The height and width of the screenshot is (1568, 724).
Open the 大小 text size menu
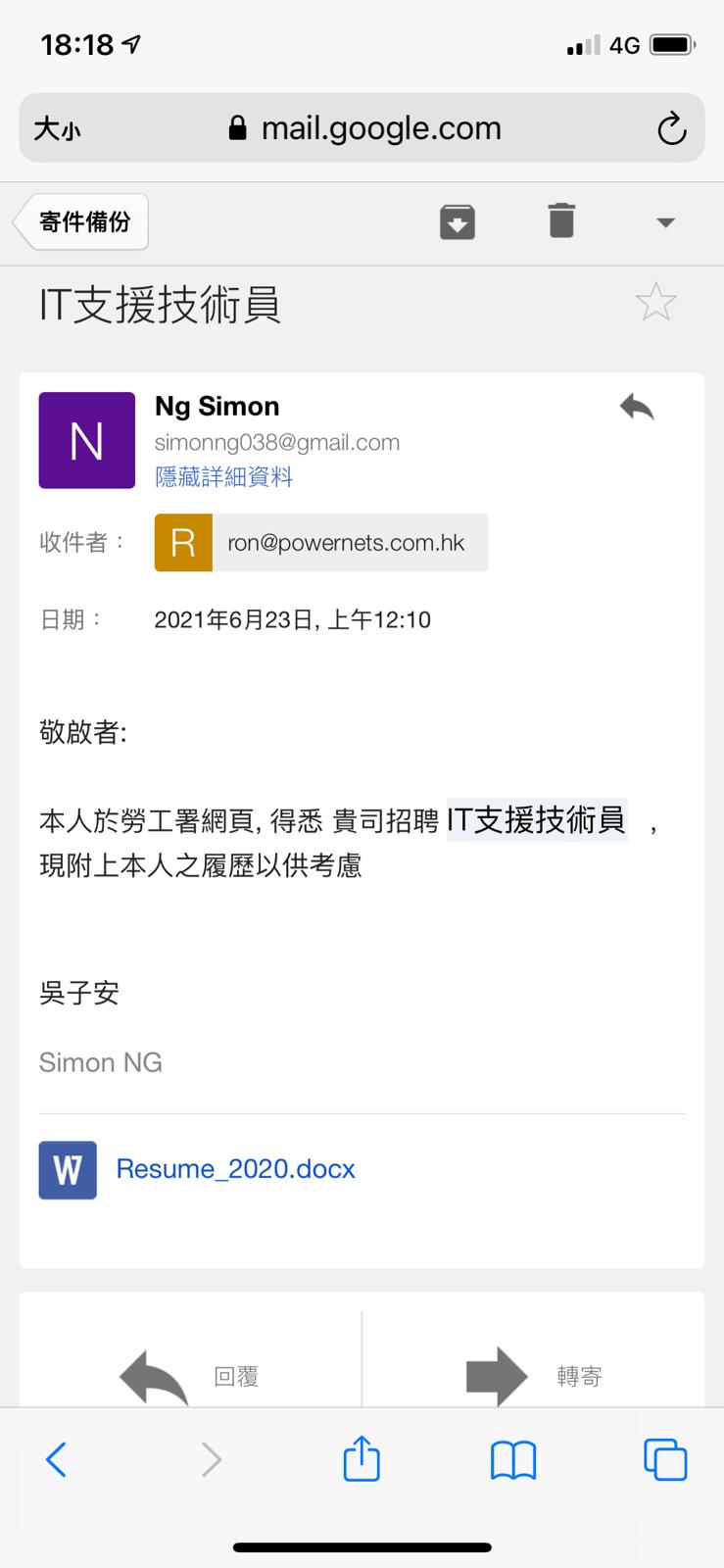(57, 128)
